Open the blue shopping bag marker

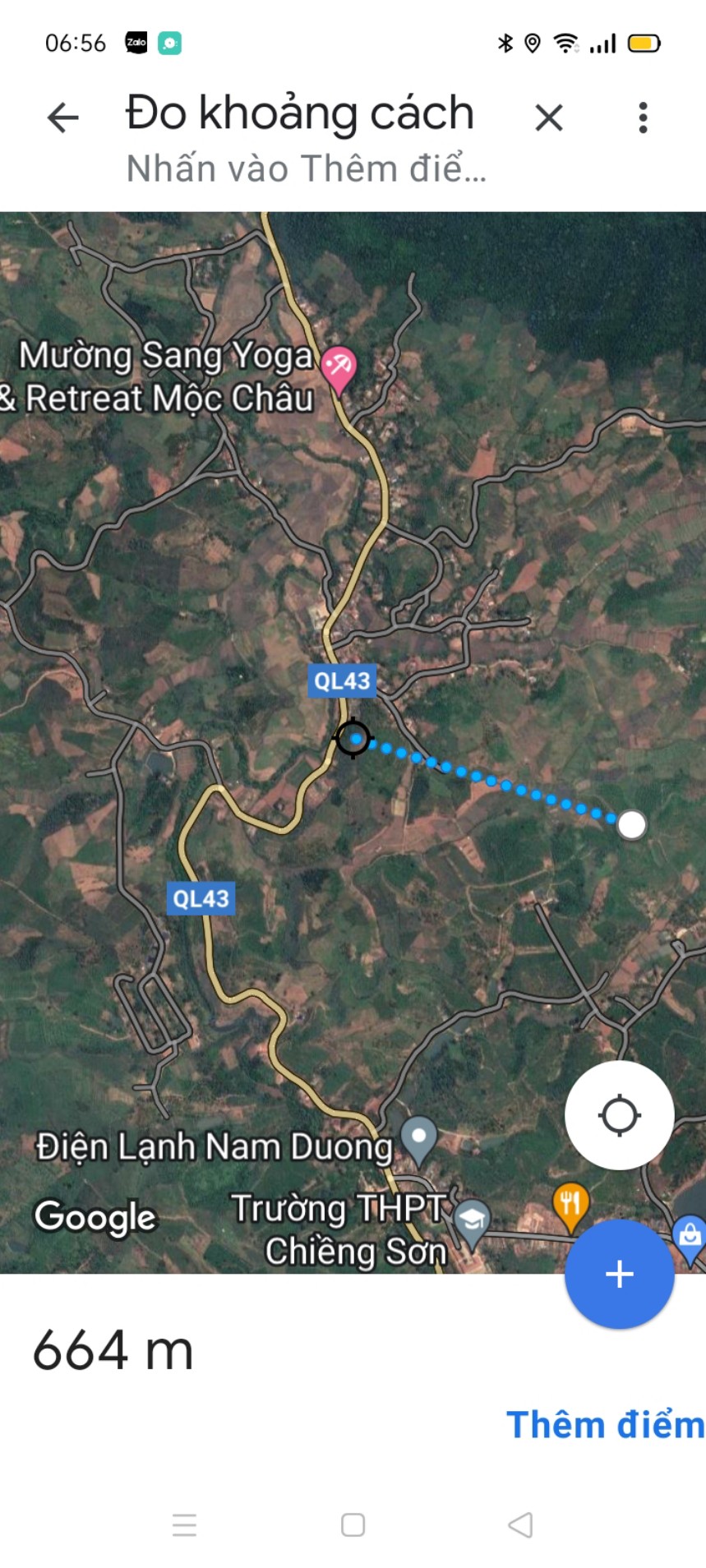689,1235
